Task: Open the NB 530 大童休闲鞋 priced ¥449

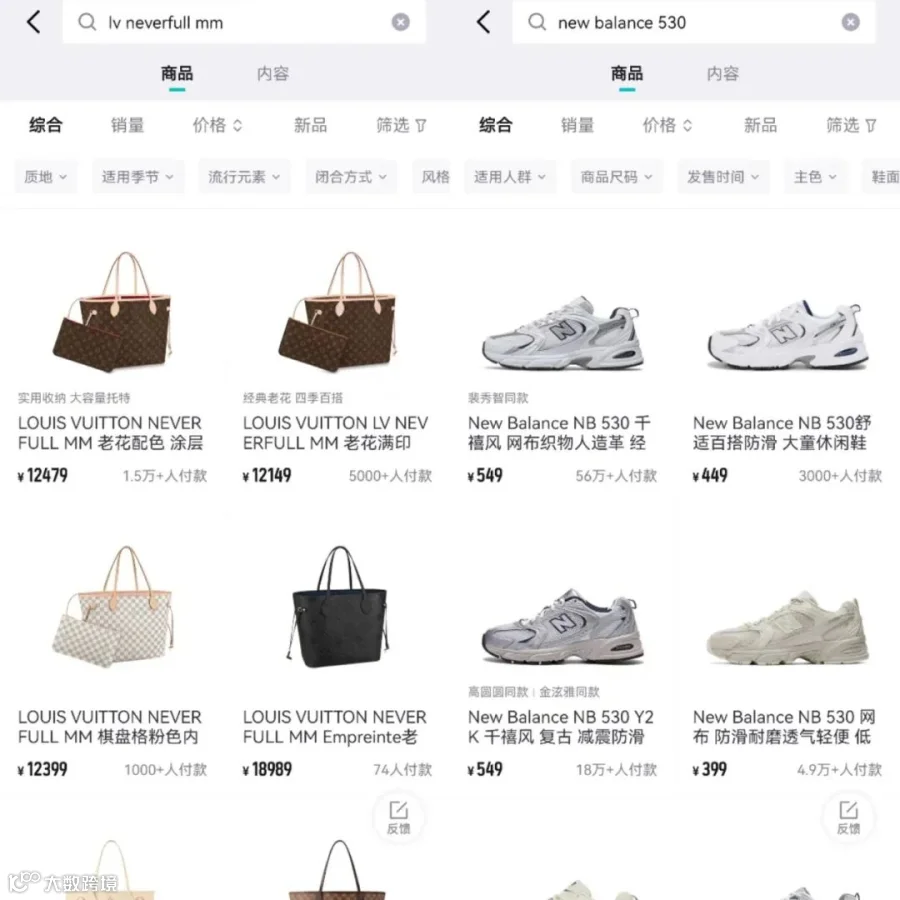Action: point(788,364)
